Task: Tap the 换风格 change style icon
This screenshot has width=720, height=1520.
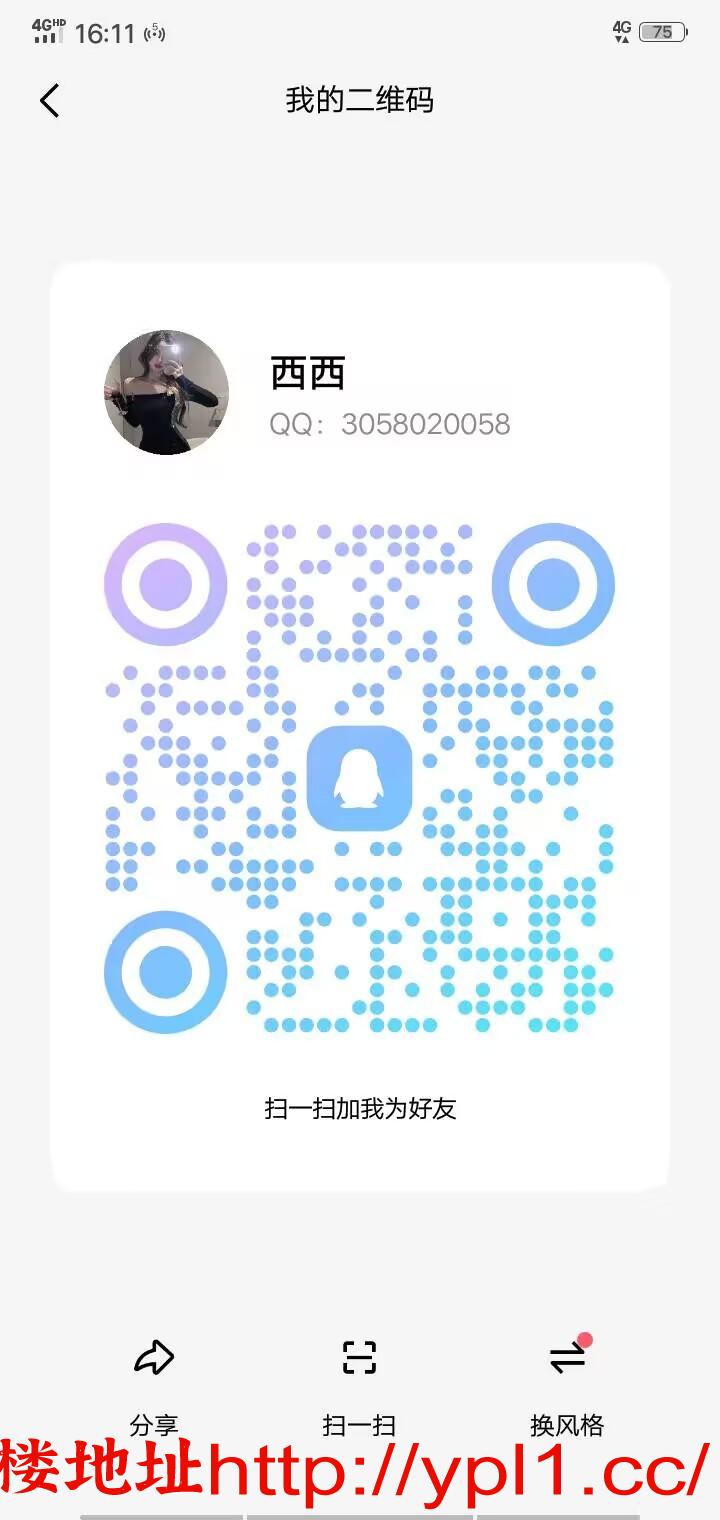Action: tap(566, 1358)
